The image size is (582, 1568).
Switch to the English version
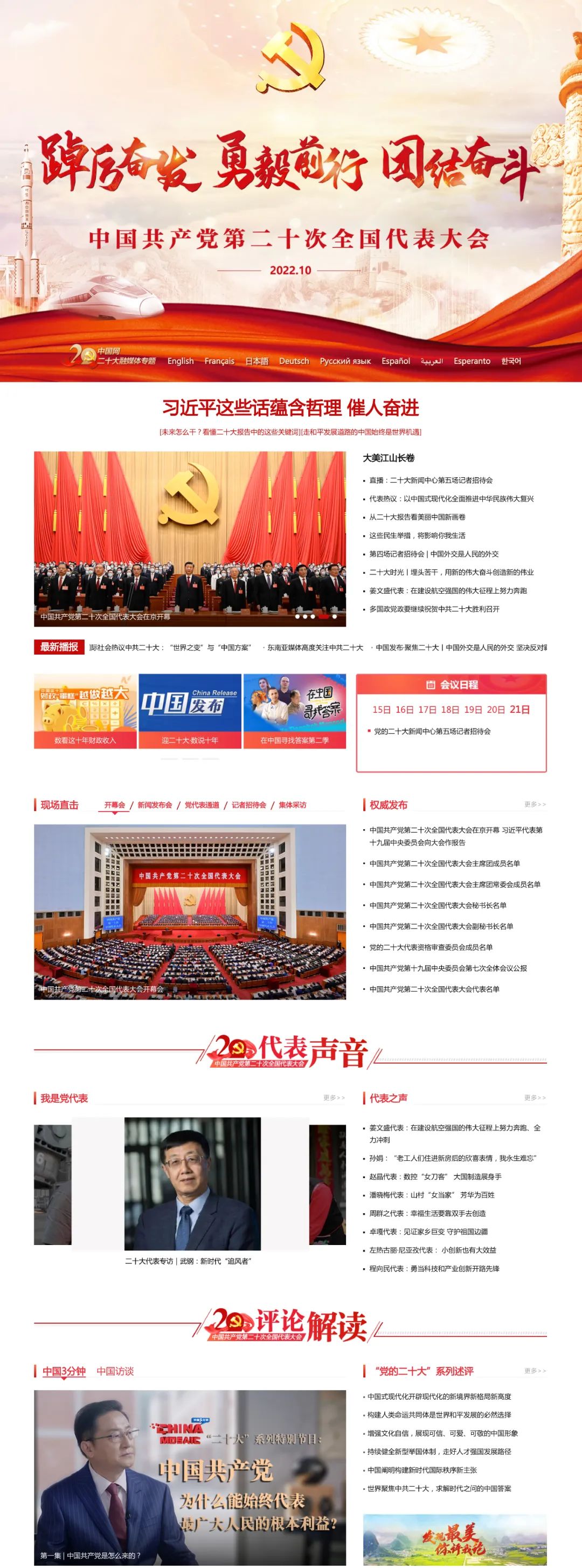click(x=181, y=361)
